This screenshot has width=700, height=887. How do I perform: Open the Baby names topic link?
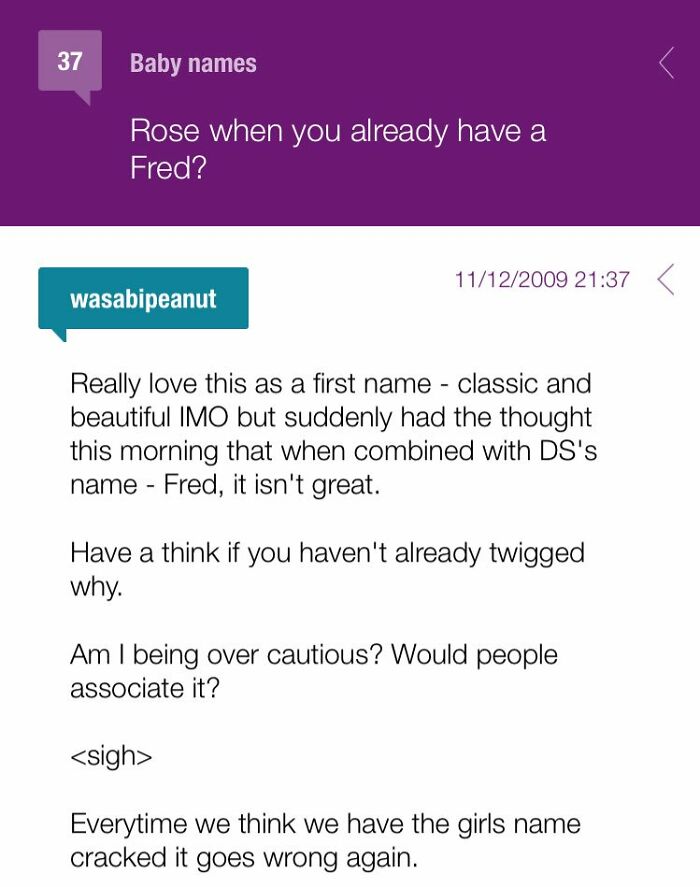[193, 63]
